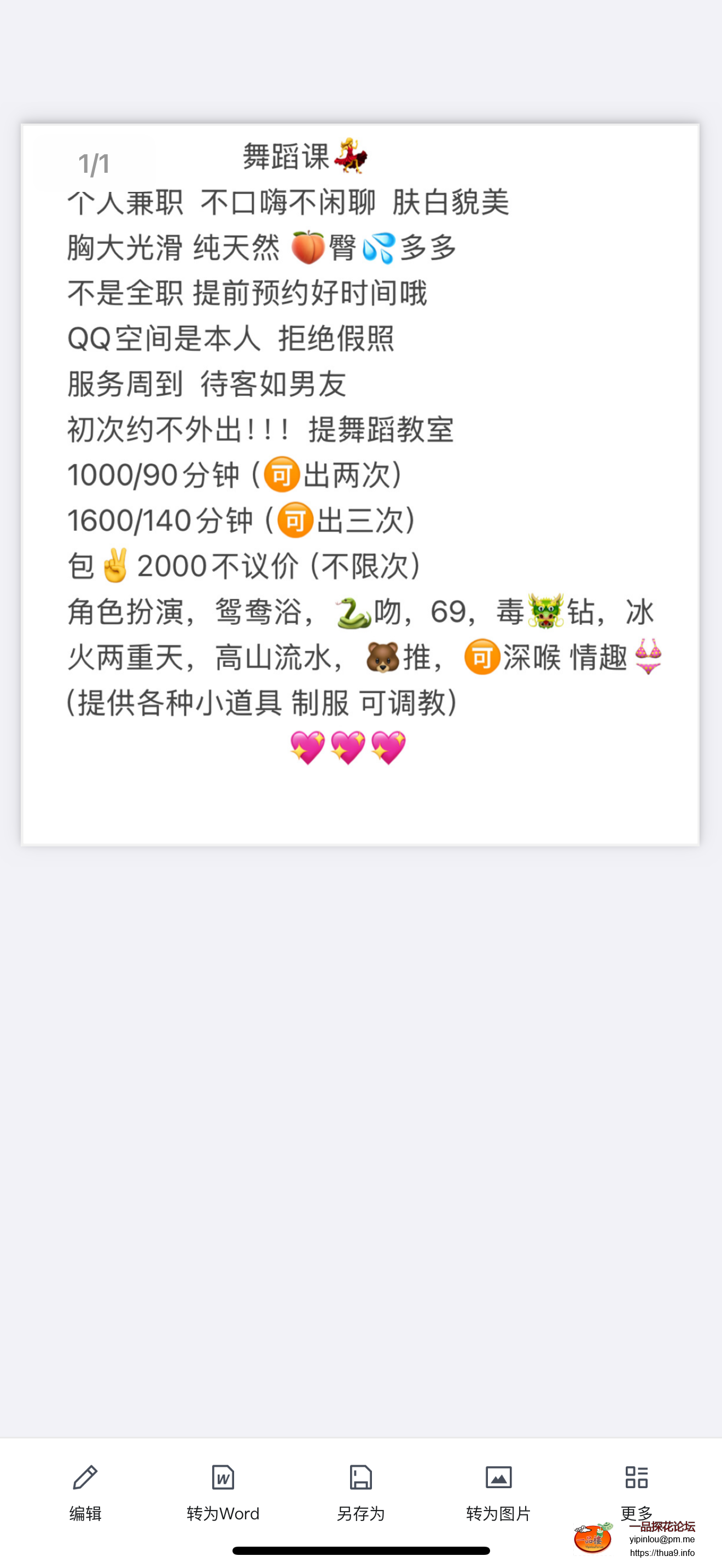Viewport: 722px width, 1568px height.
Task: Tap the 编辑 label to start editing
Action: 85,1514
